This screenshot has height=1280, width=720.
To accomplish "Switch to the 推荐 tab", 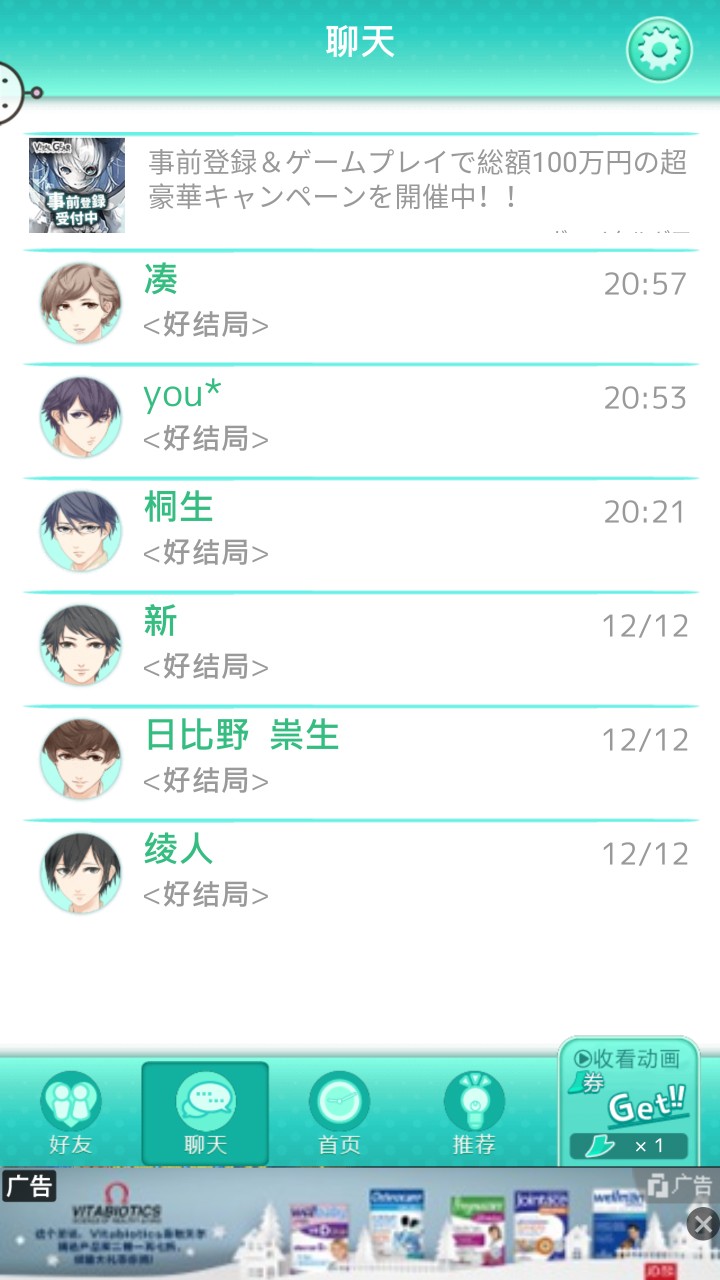I will 473,1113.
